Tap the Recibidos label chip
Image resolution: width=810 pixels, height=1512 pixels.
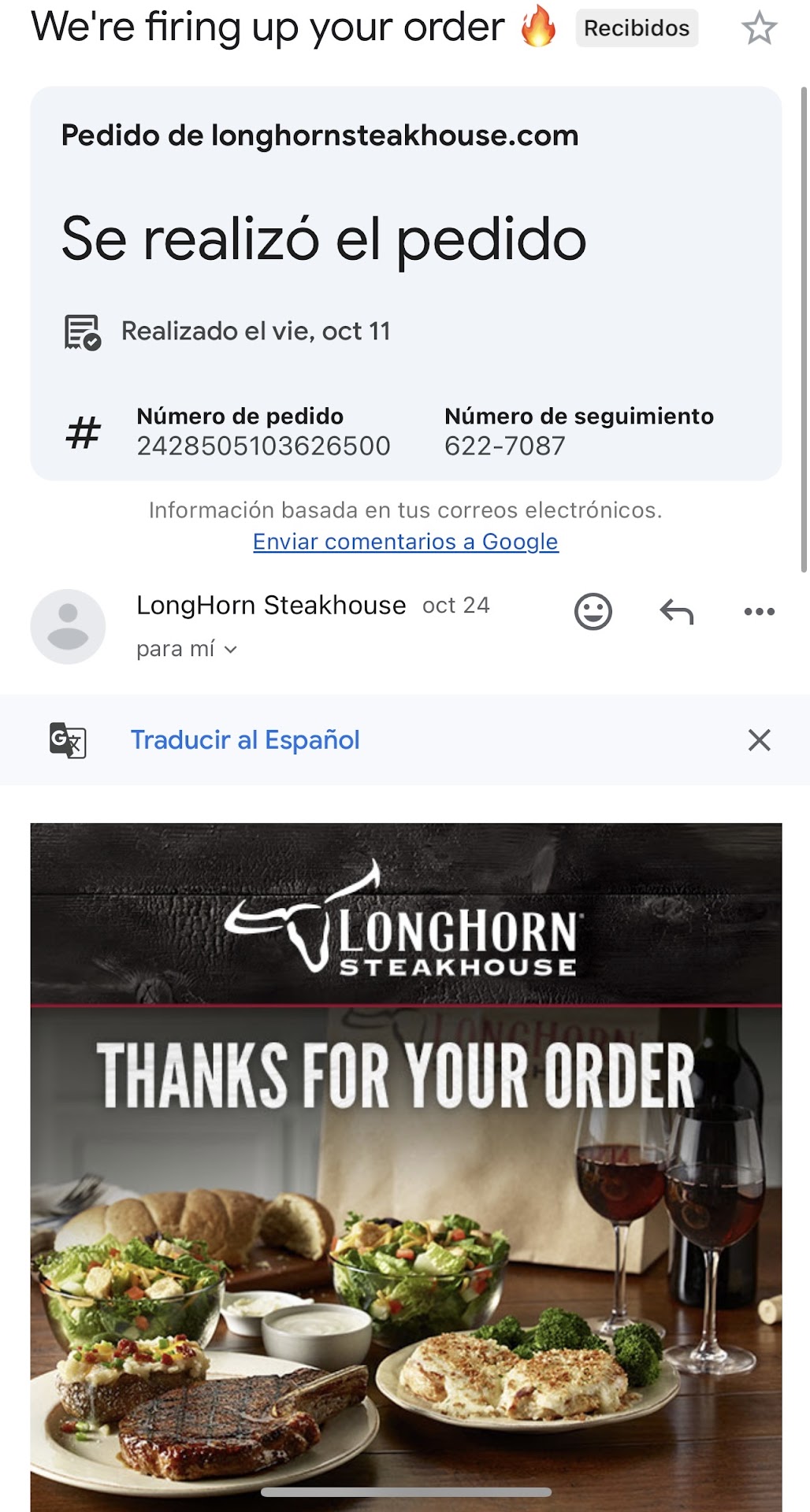pyautogui.click(x=637, y=28)
